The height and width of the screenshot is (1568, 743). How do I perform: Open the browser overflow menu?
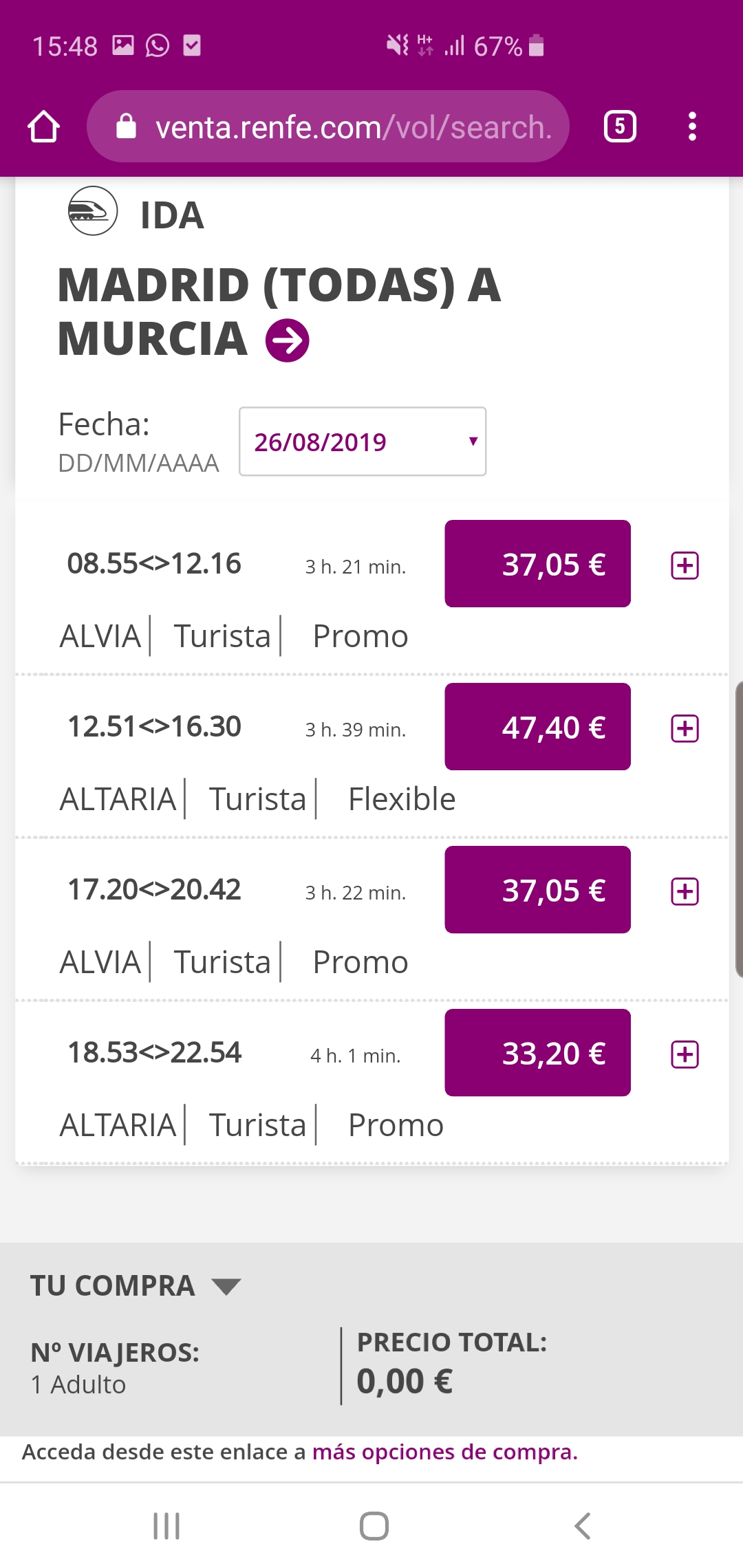point(692,127)
